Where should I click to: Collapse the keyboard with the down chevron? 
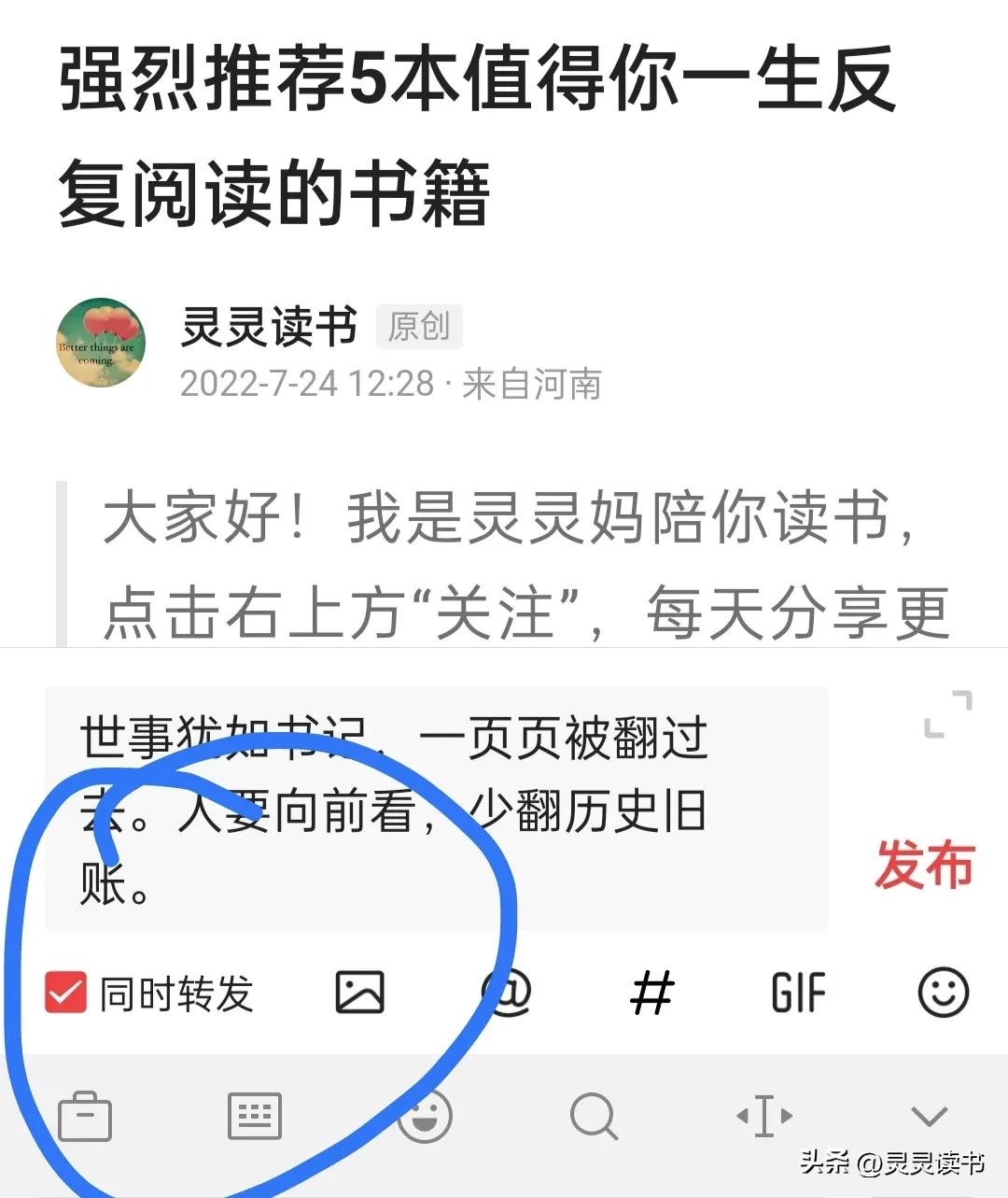tap(930, 1117)
